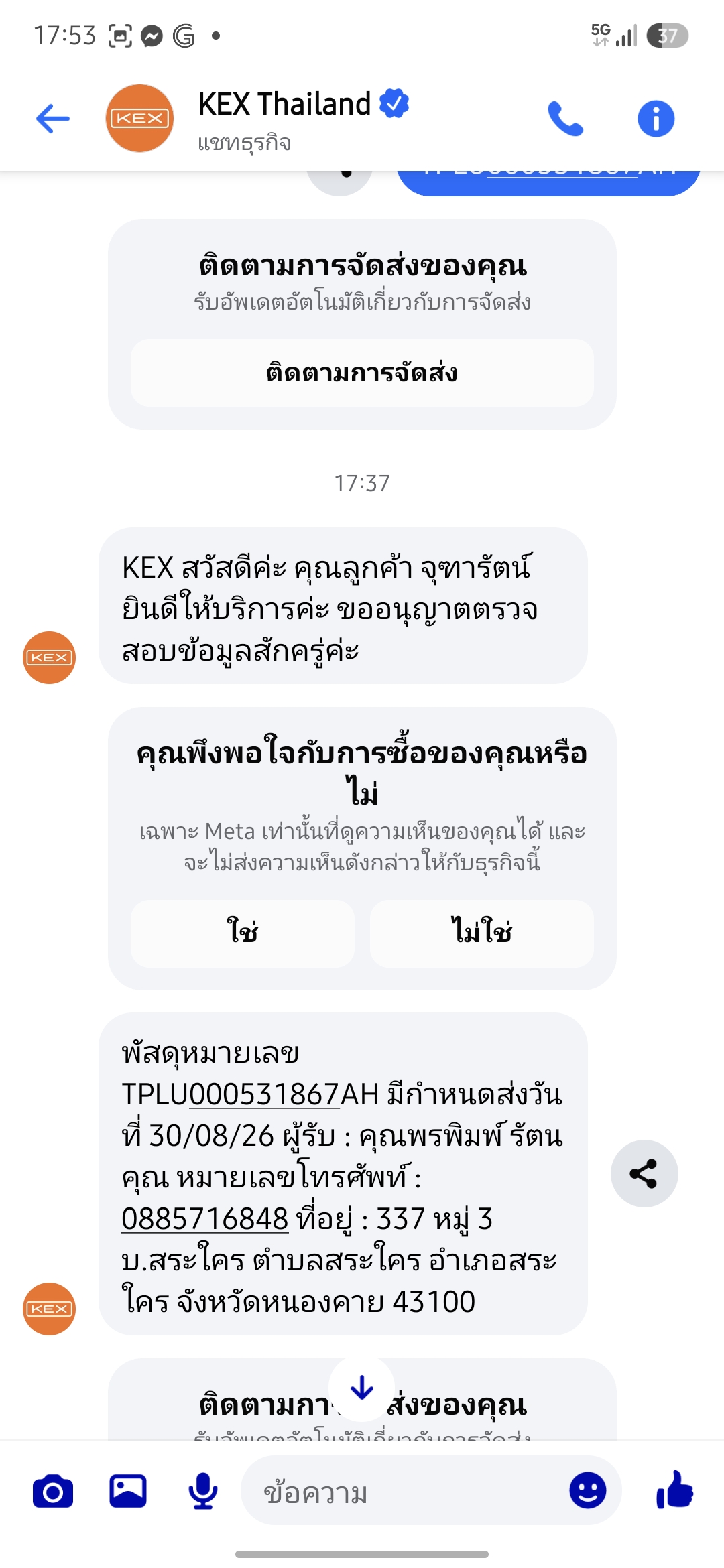The image size is (724, 1568).
Task: Record a voice message with microphone
Action: click(203, 1492)
